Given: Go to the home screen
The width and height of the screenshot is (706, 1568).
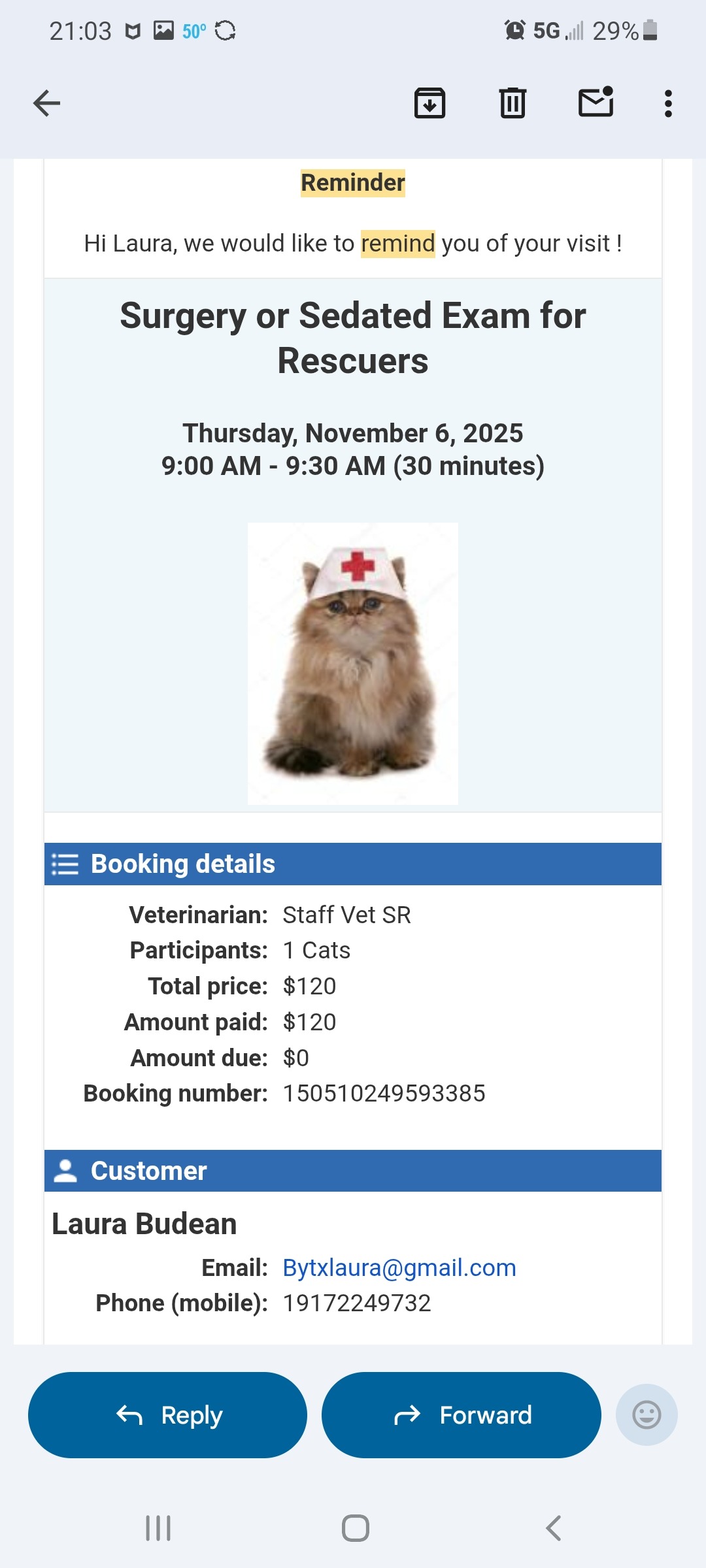Looking at the screenshot, I should coord(355,1528).
